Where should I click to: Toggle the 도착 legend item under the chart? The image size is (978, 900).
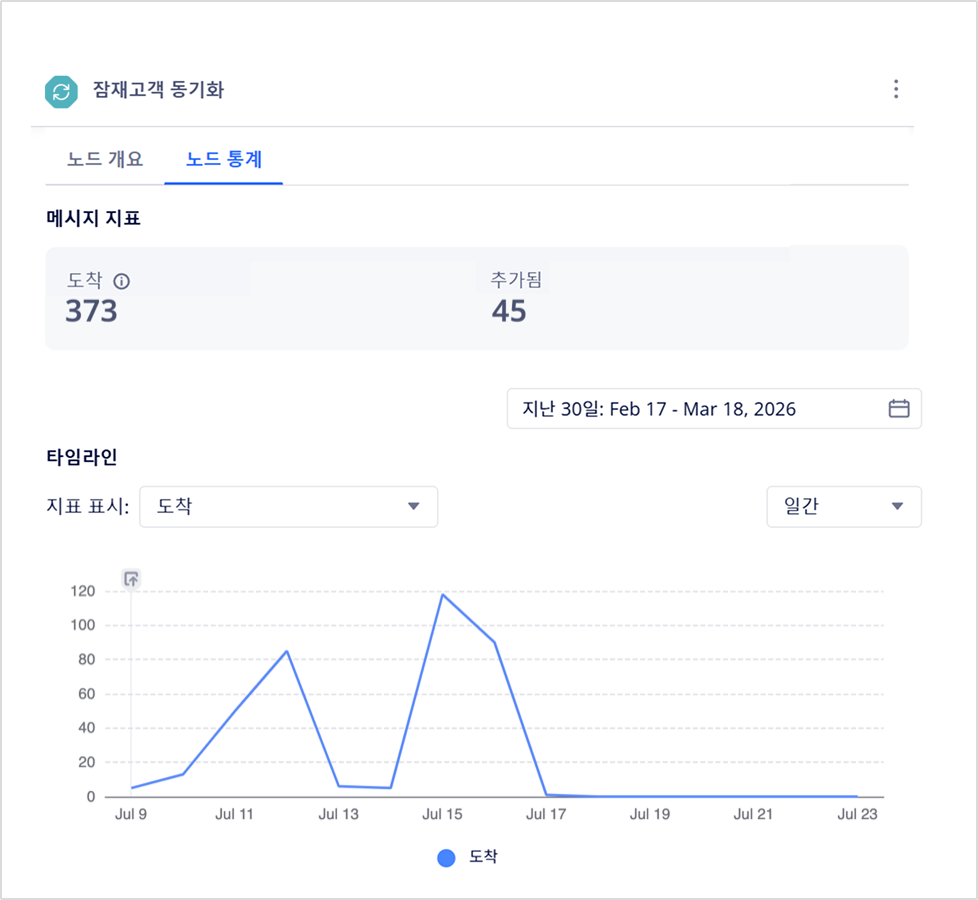[x=468, y=857]
